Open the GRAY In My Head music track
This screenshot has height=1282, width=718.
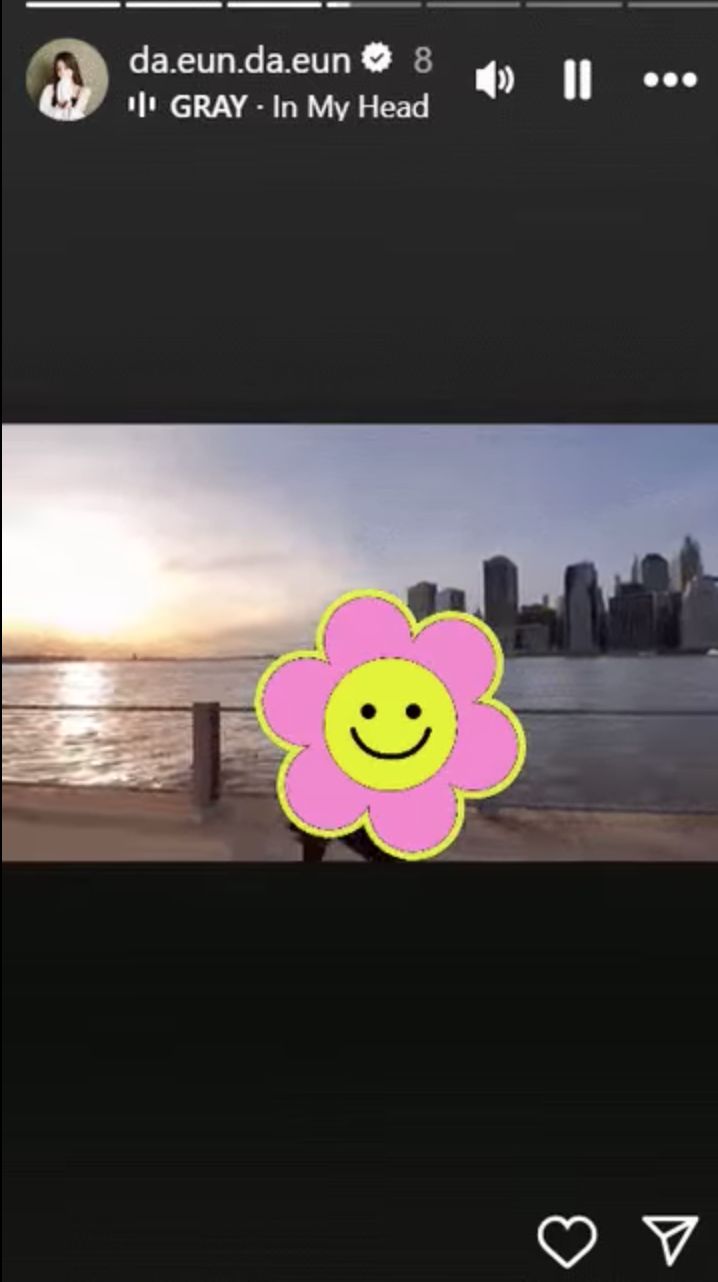pyautogui.click(x=290, y=106)
